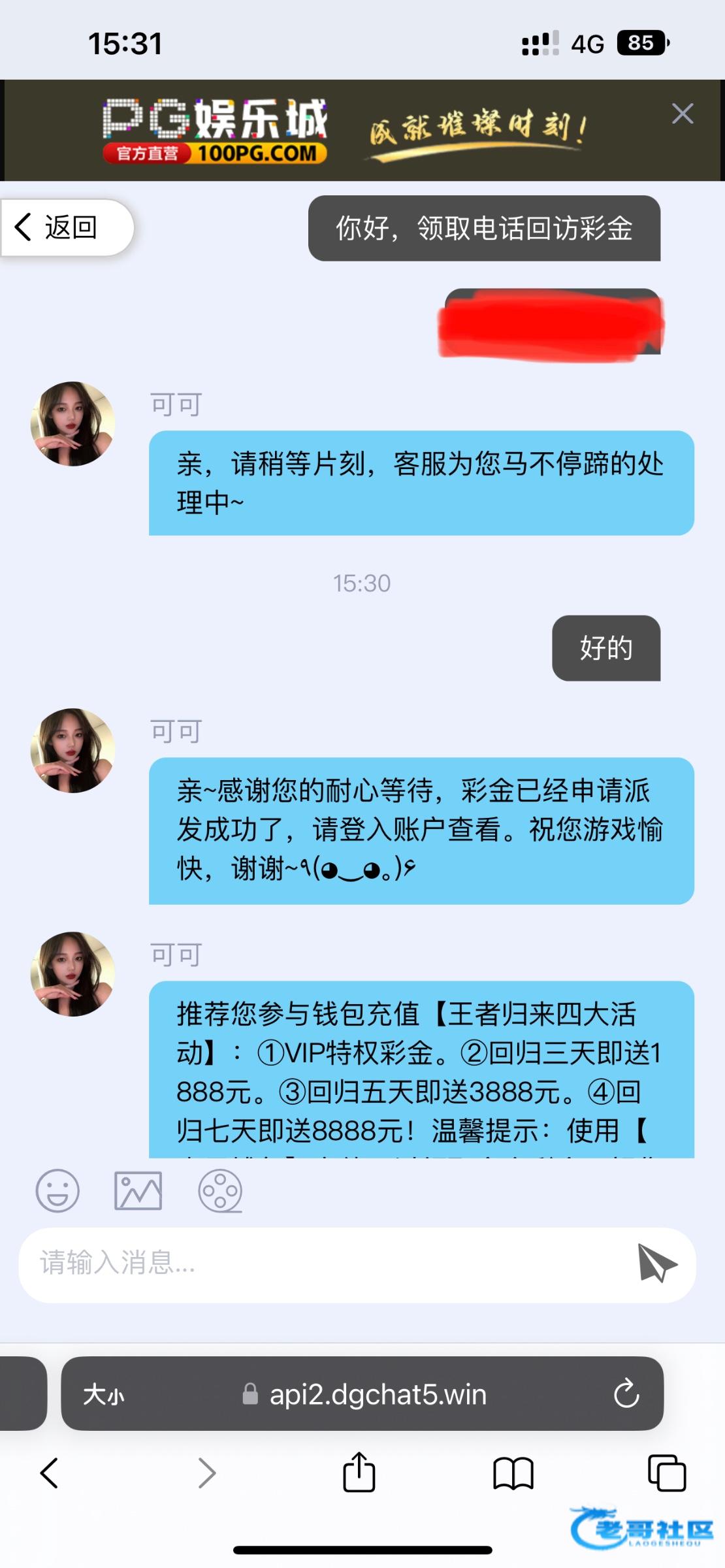Reload the current page
725x1568 pixels.
click(x=626, y=1395)
